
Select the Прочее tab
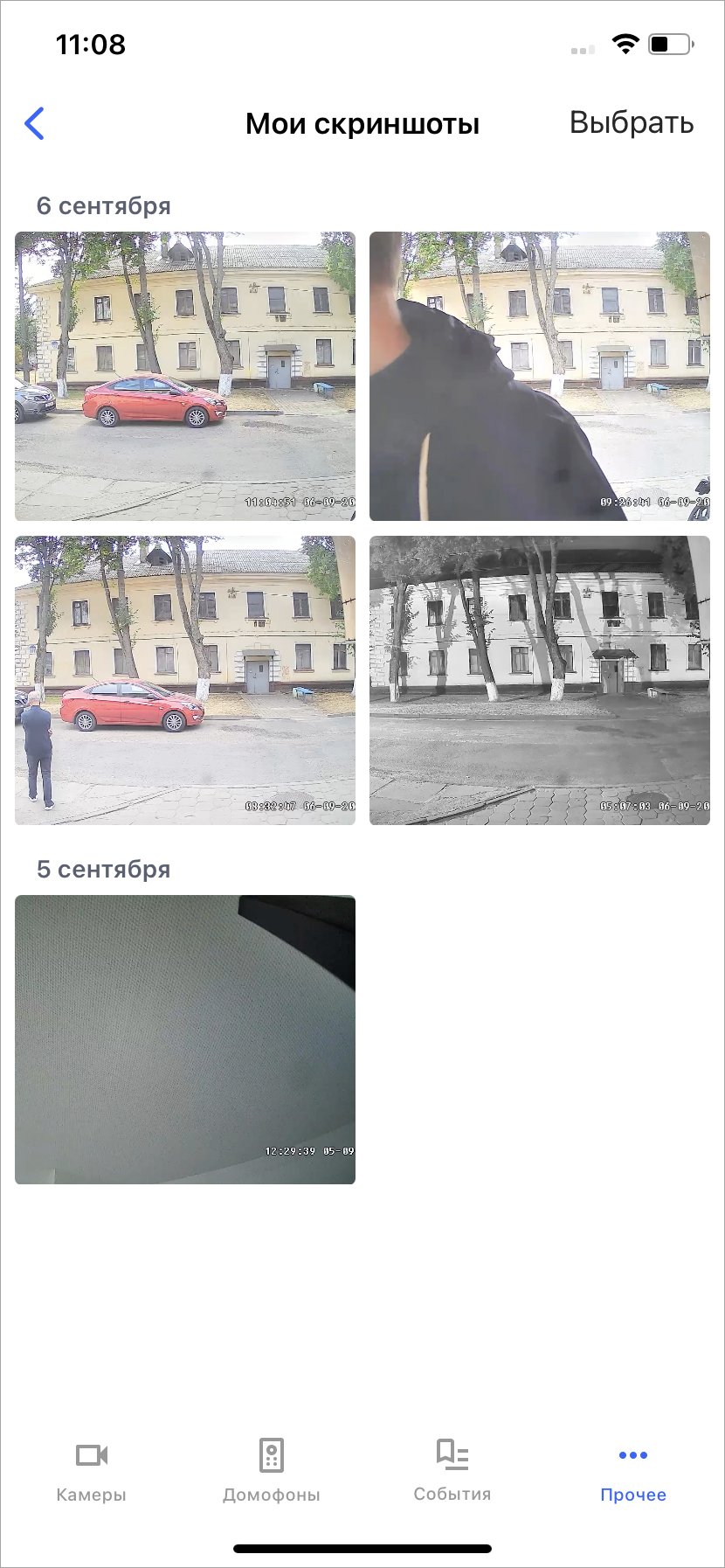[633, 1471]
